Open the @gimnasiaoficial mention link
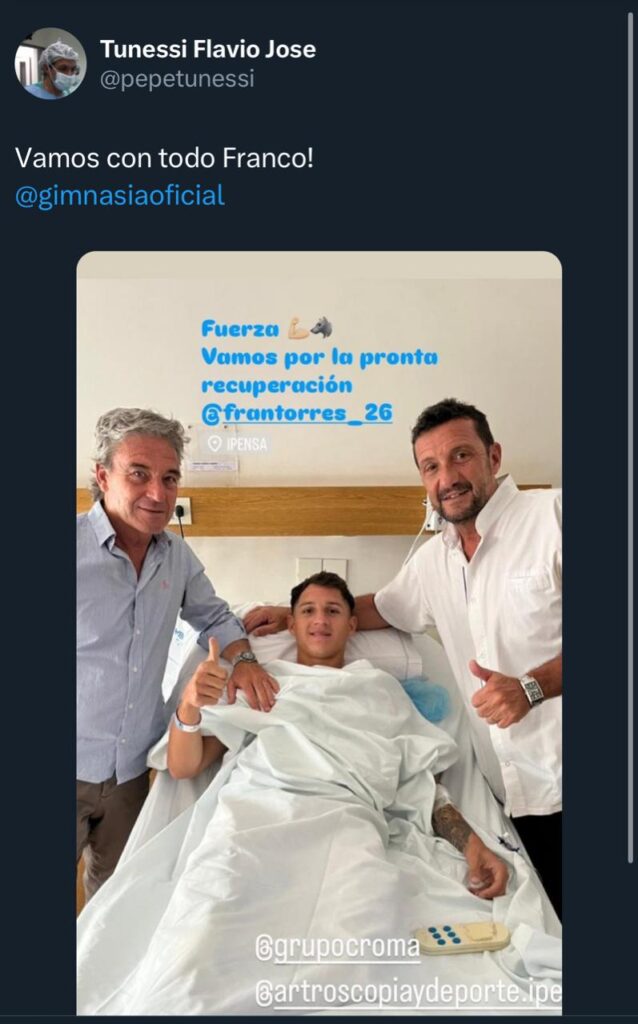The image size is (638, 1024). (x=120, y=196)
